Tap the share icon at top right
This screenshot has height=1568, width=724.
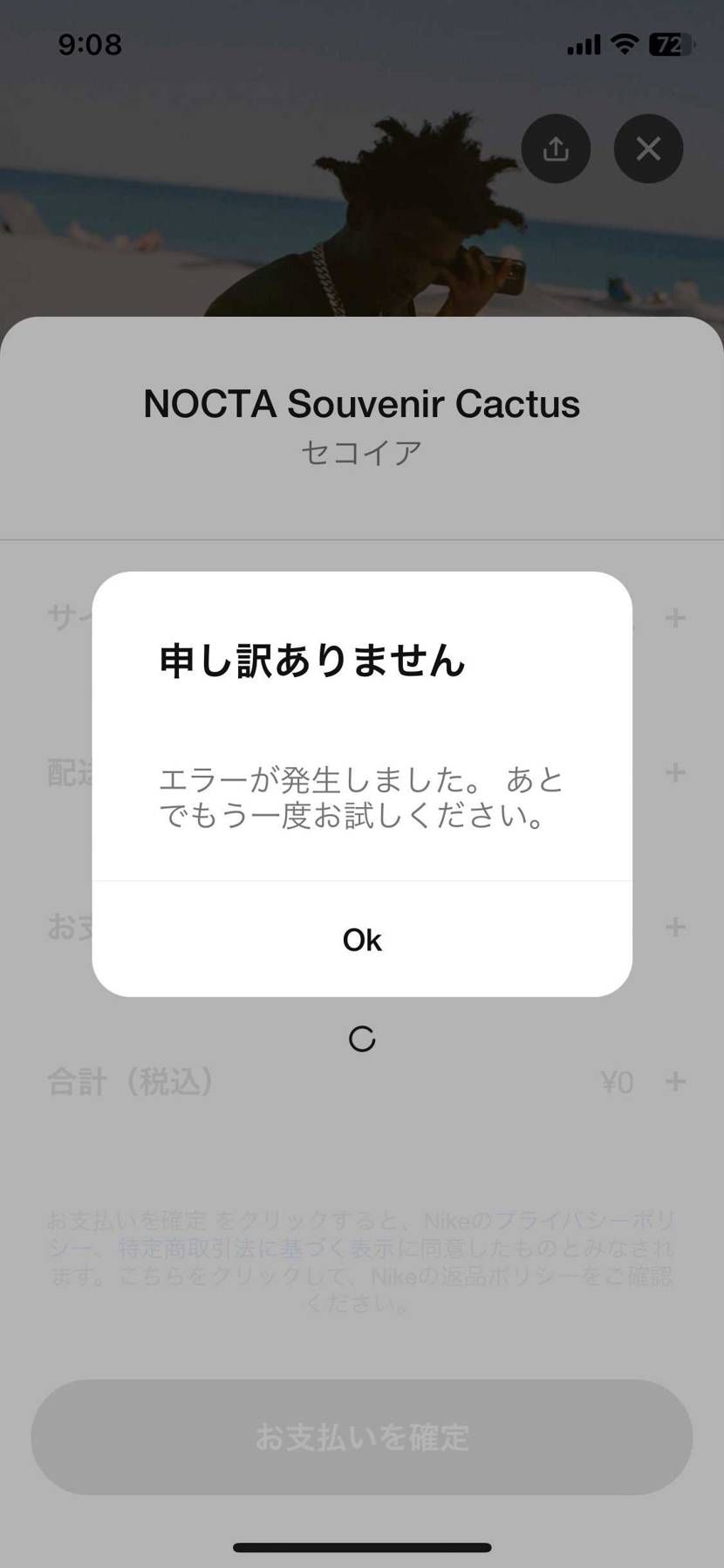(x=556, y=148)
